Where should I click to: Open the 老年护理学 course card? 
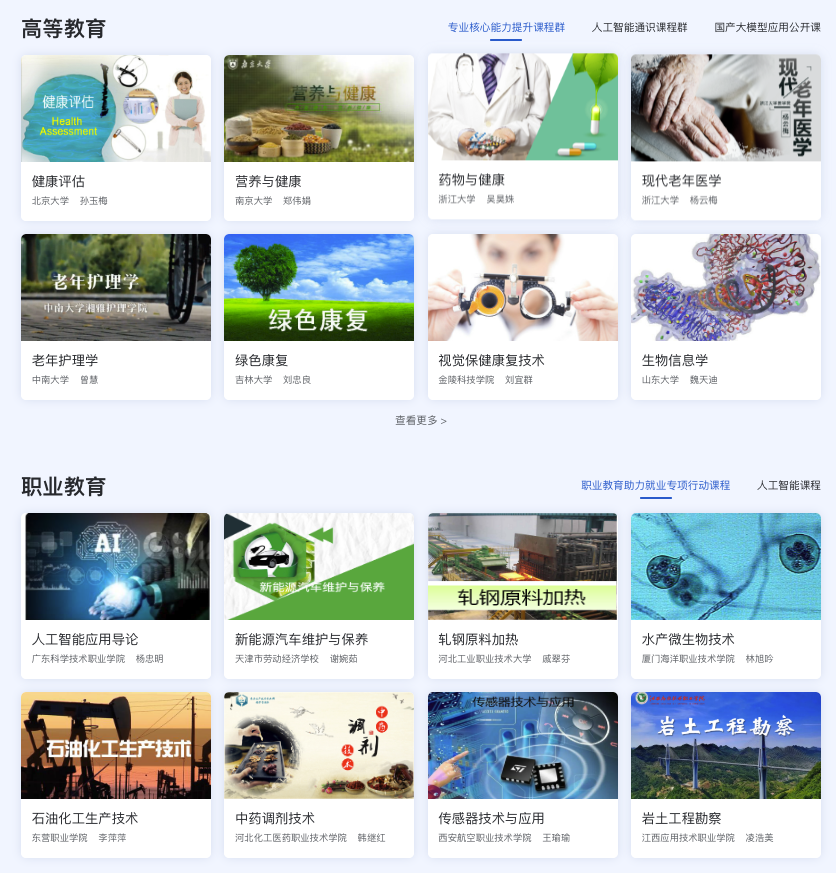click(115, 316)
